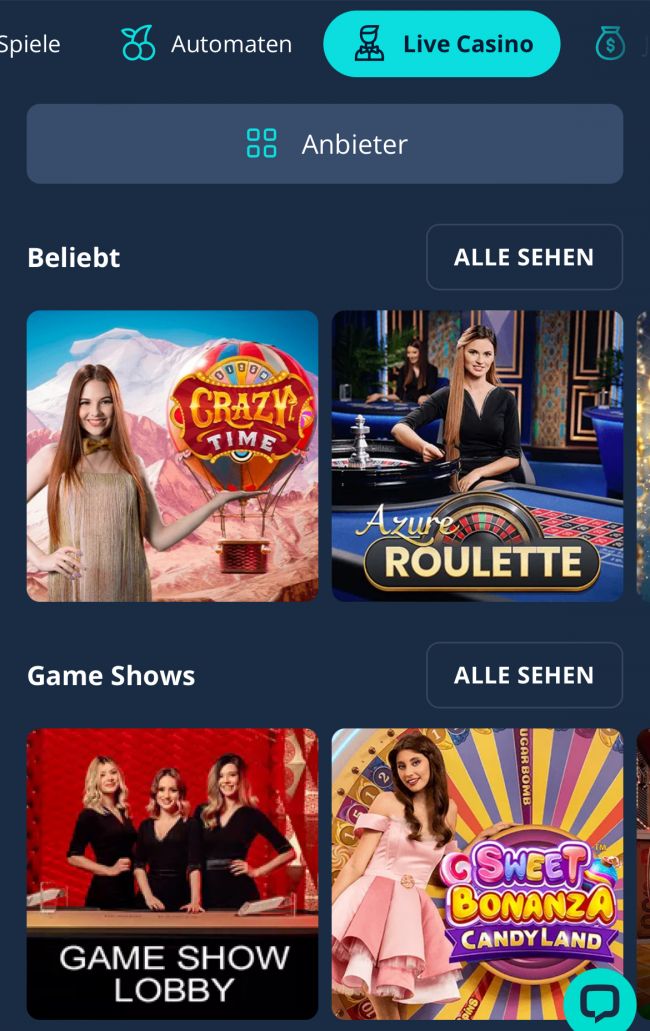Viewport: 650px width, 1031px height.
Task: Select the Live Casino tab
Action: 441,44
